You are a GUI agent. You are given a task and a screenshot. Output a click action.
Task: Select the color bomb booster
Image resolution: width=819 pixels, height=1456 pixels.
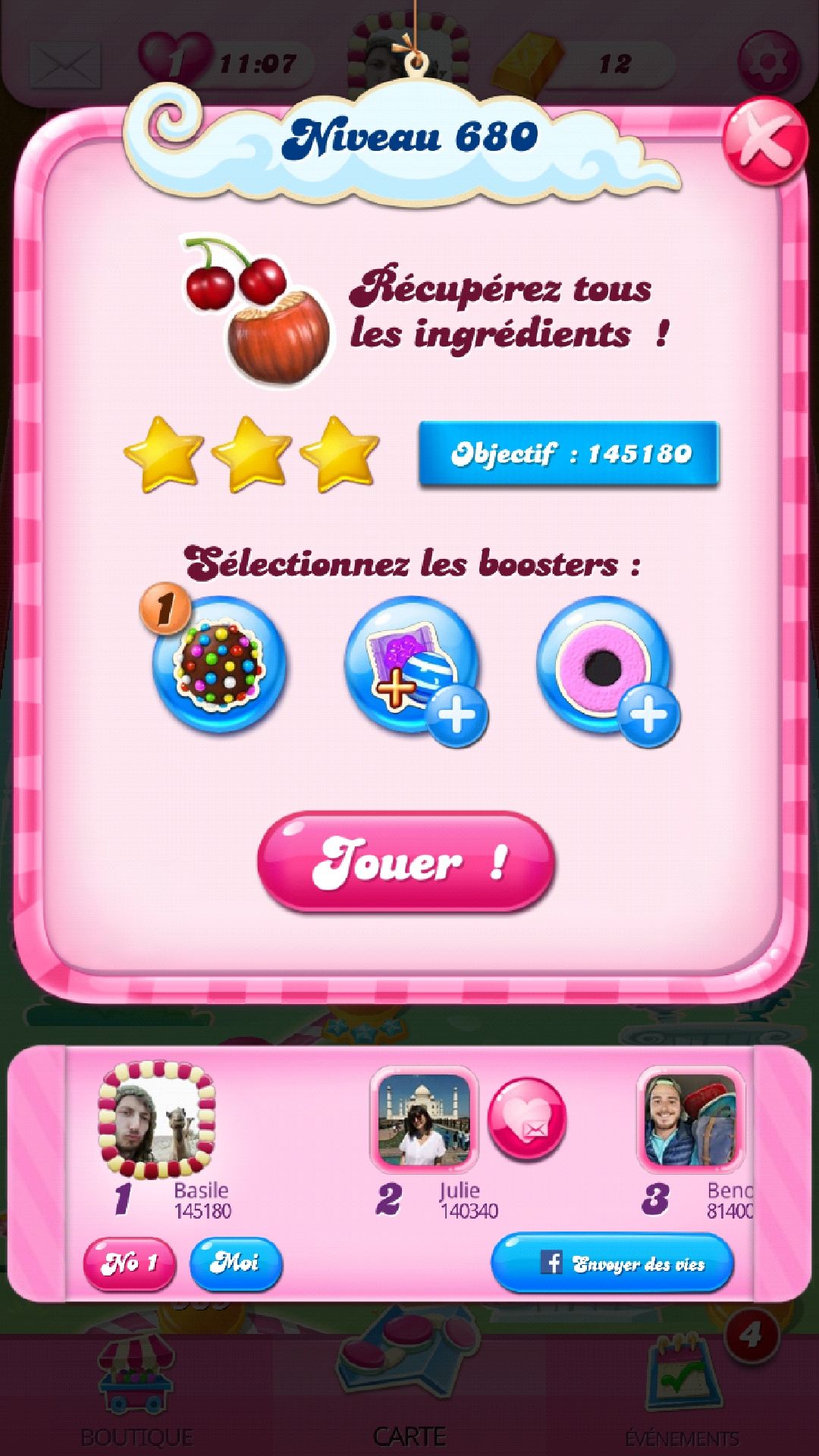pos(219,664)
